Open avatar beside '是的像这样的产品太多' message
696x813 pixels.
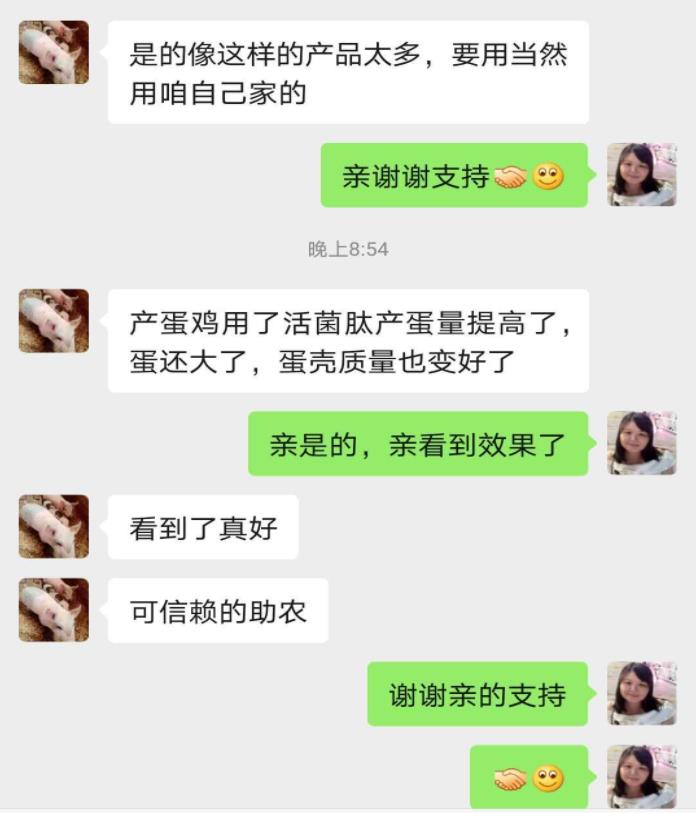53,52
